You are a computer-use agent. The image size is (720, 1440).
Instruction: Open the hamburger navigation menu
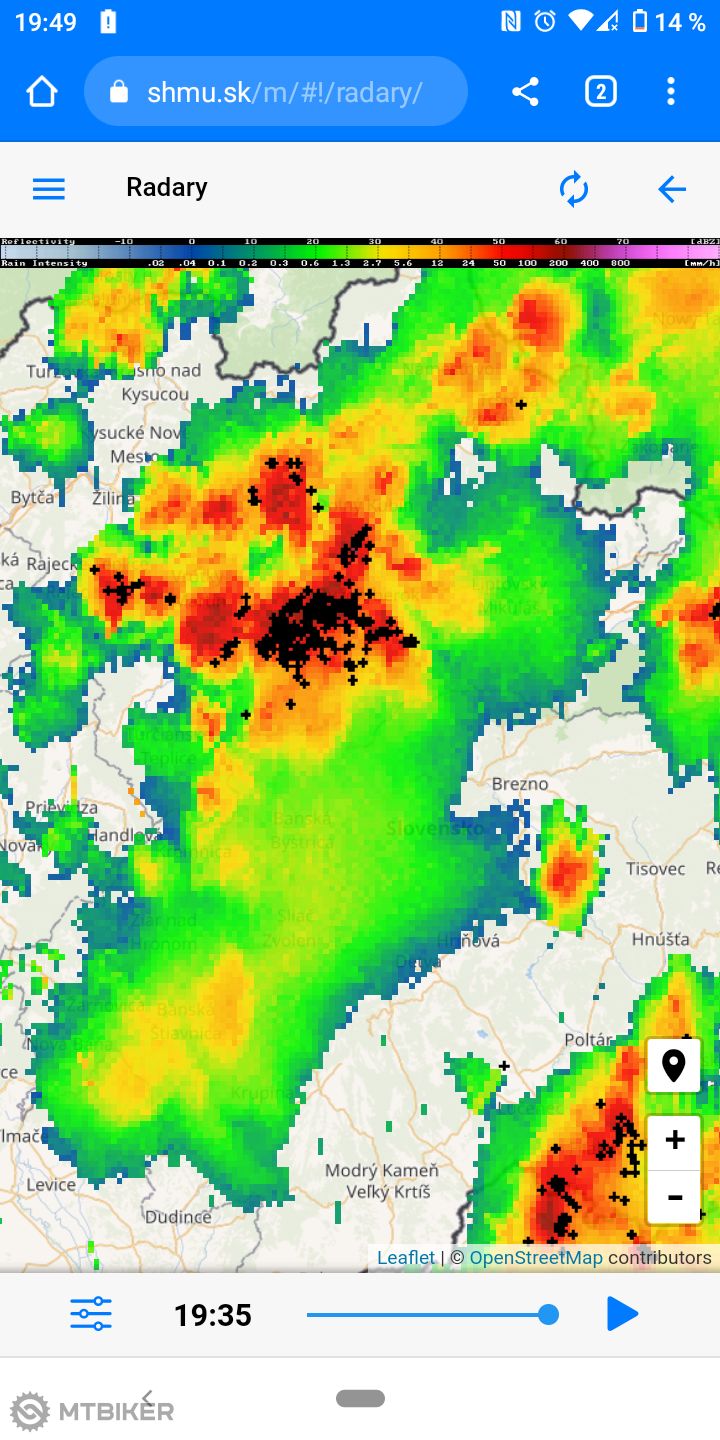pyautogui.click(x=49, y=188)
